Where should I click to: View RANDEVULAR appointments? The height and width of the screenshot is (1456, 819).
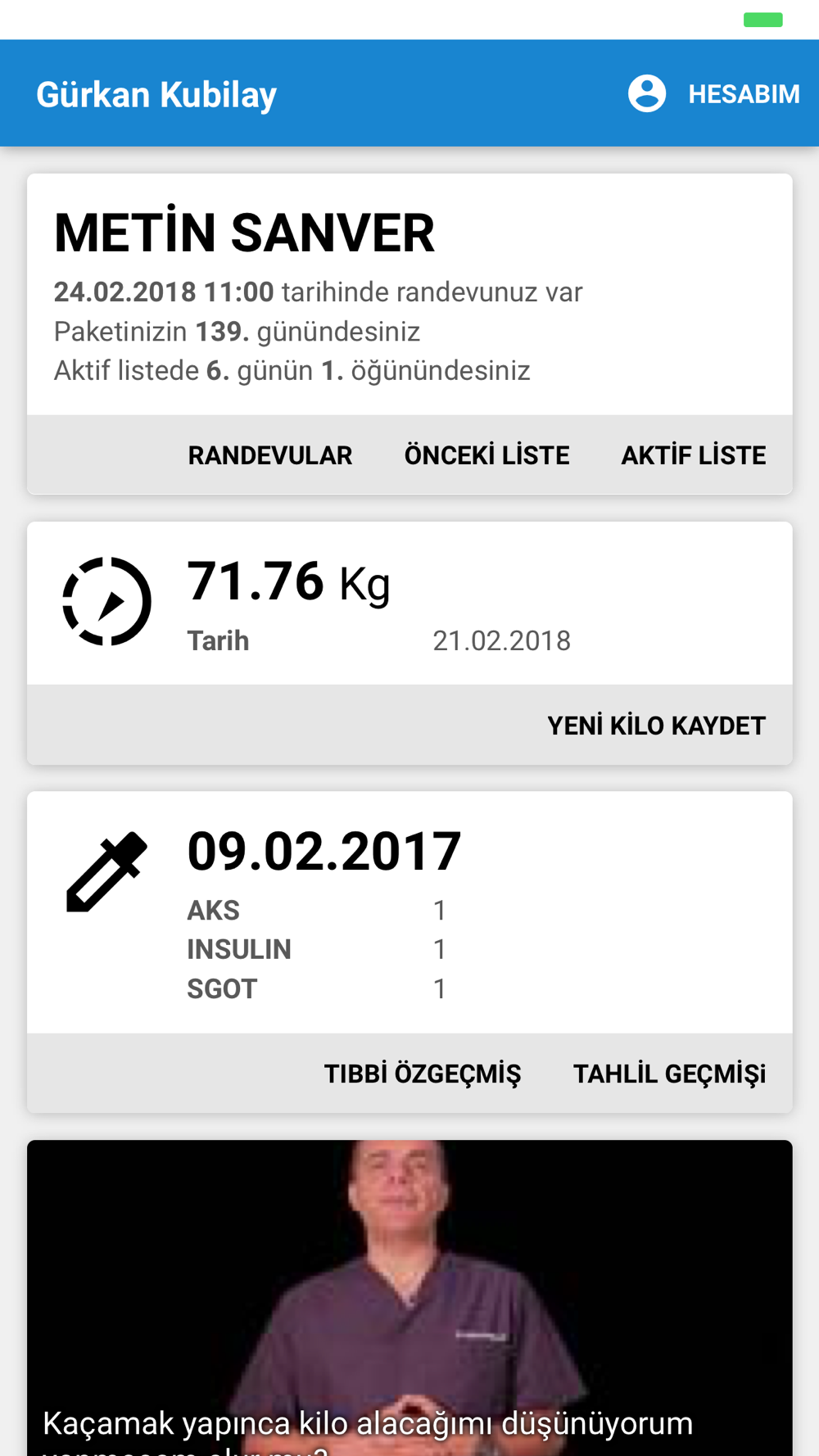point(270,455)
